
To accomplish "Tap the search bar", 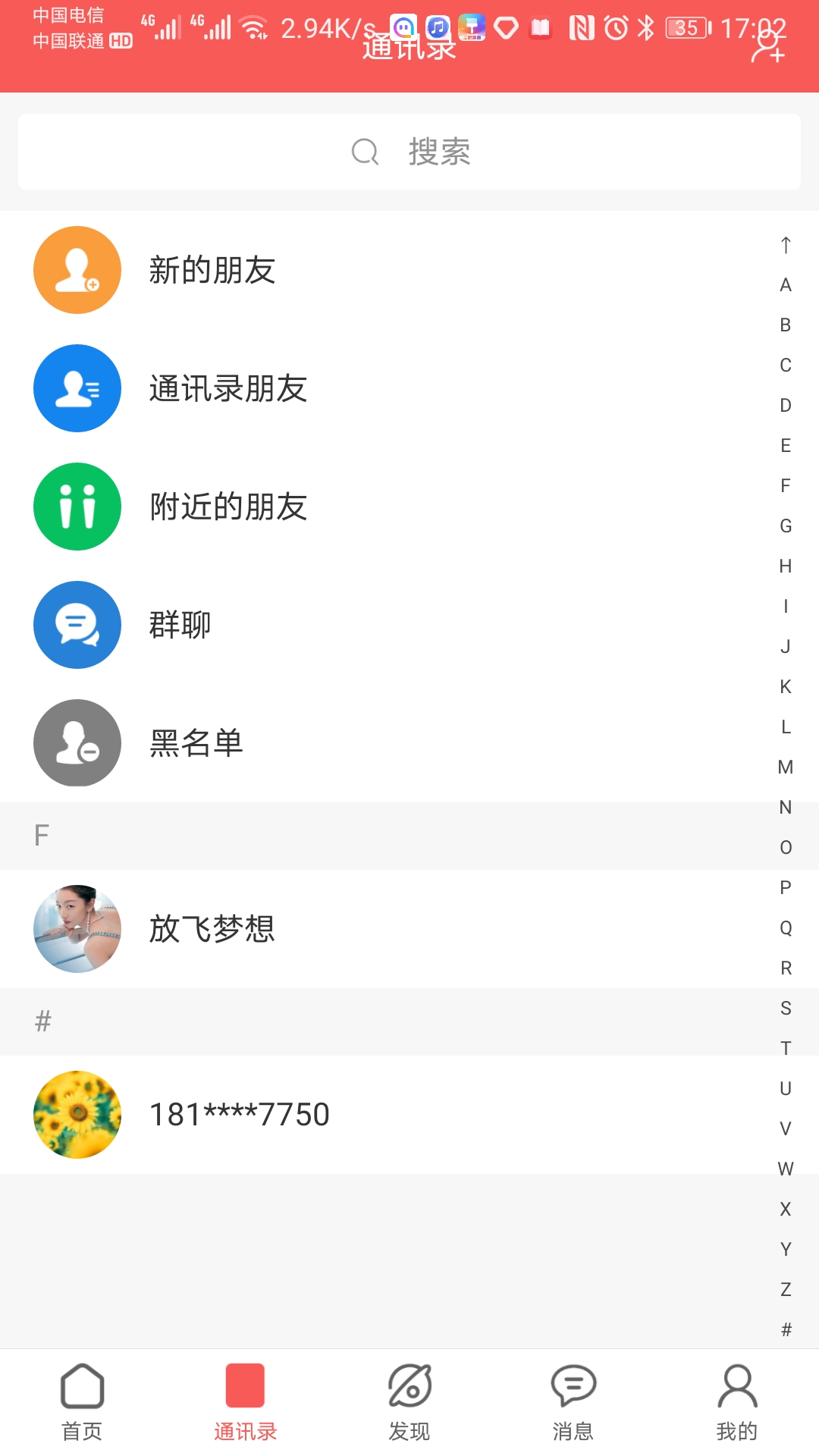I will point(409,152).
